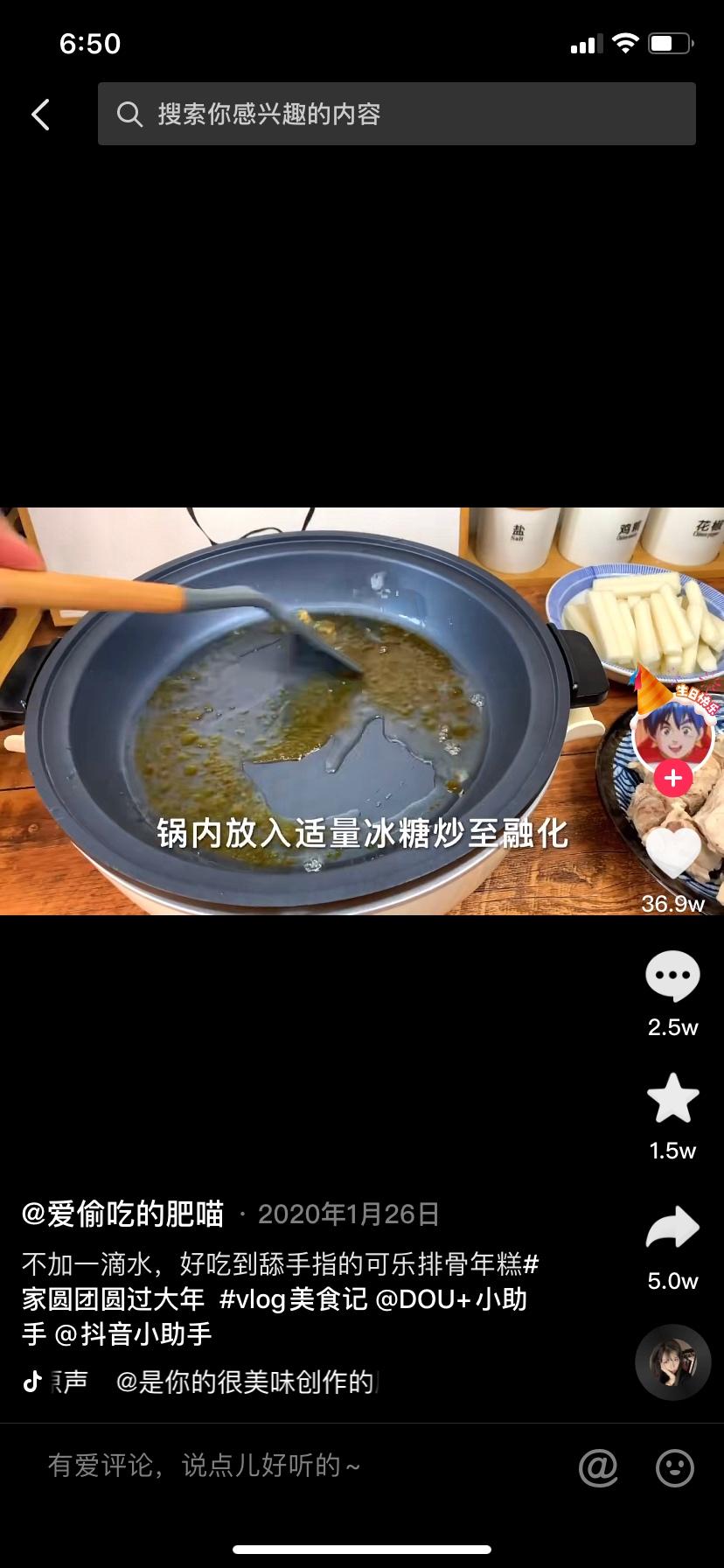Screen dimensions: 724x1568
Task: Open the comments with 2.5w count
Action: (672, 976)
